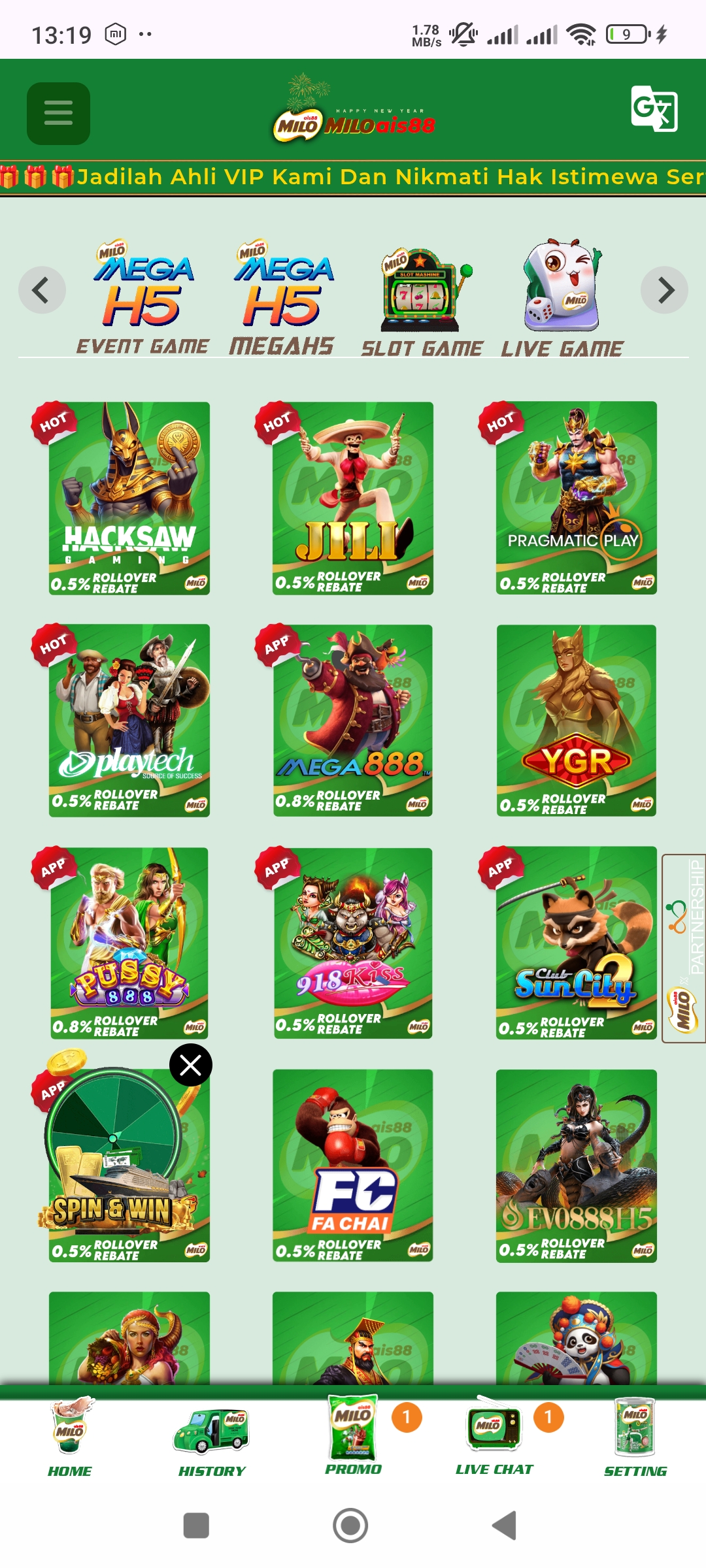This screenshot has height=1568, width=706.
Task: Open the 918Kiss tile
Action: pos(352,943)
